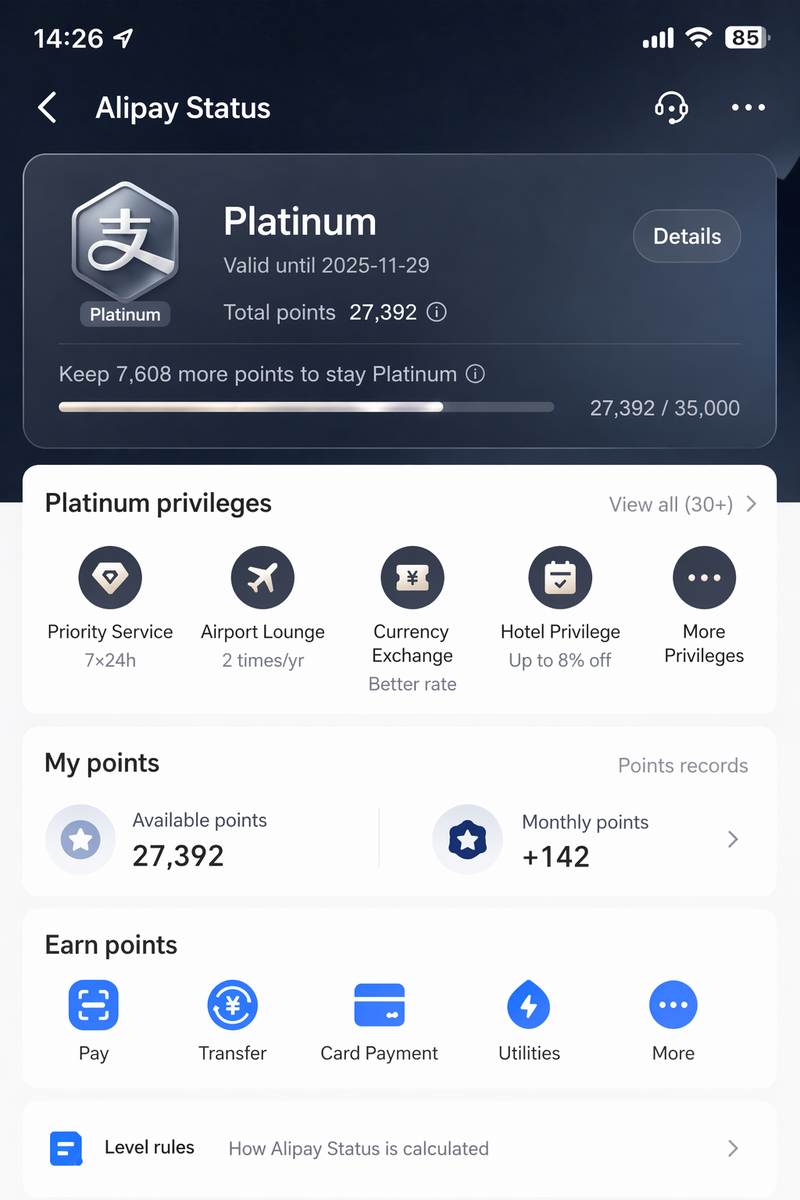Open the more options ellipsis menu

pyautogui.click(x=748, y=107)
